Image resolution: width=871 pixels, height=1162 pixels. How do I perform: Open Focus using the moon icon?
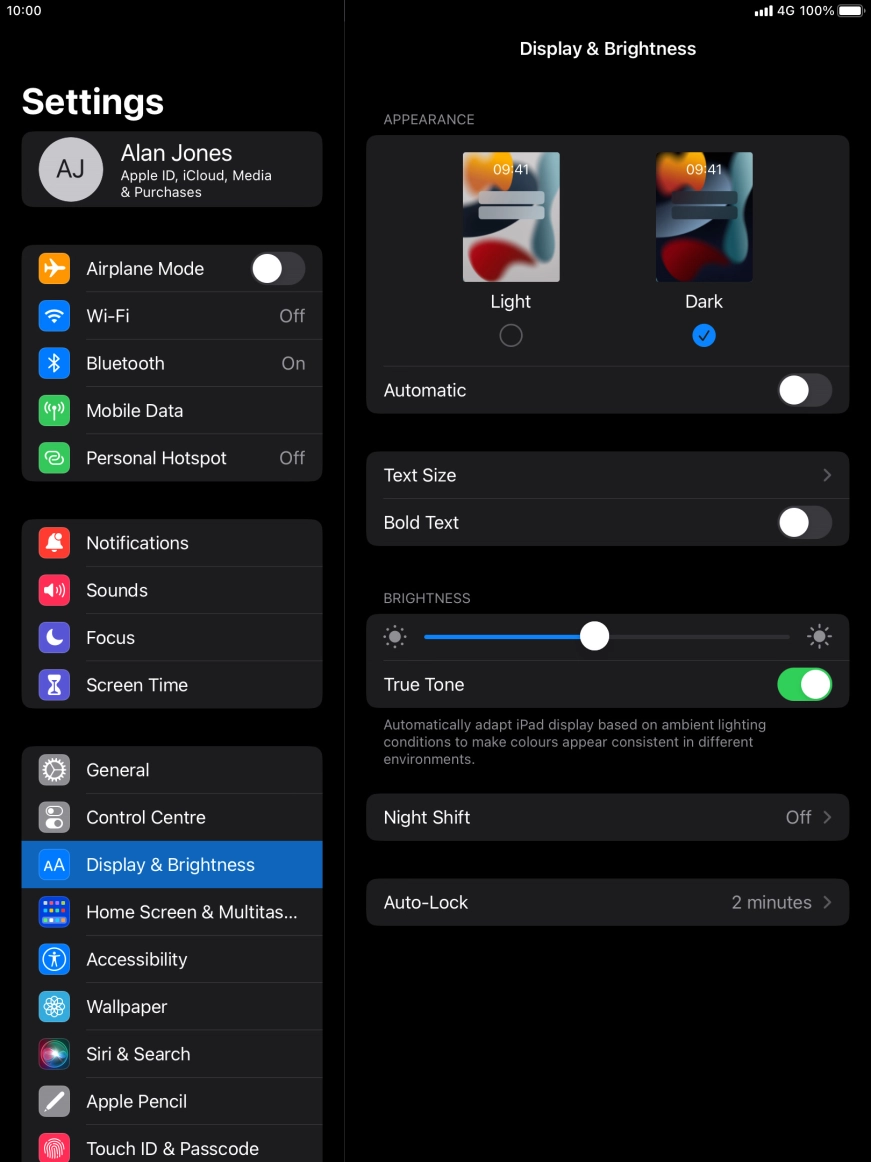click(54, 637)
